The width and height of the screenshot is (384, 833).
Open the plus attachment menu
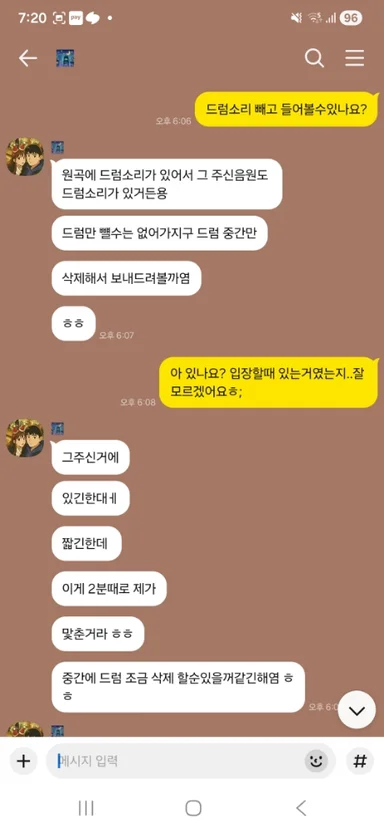click(23, 761)
